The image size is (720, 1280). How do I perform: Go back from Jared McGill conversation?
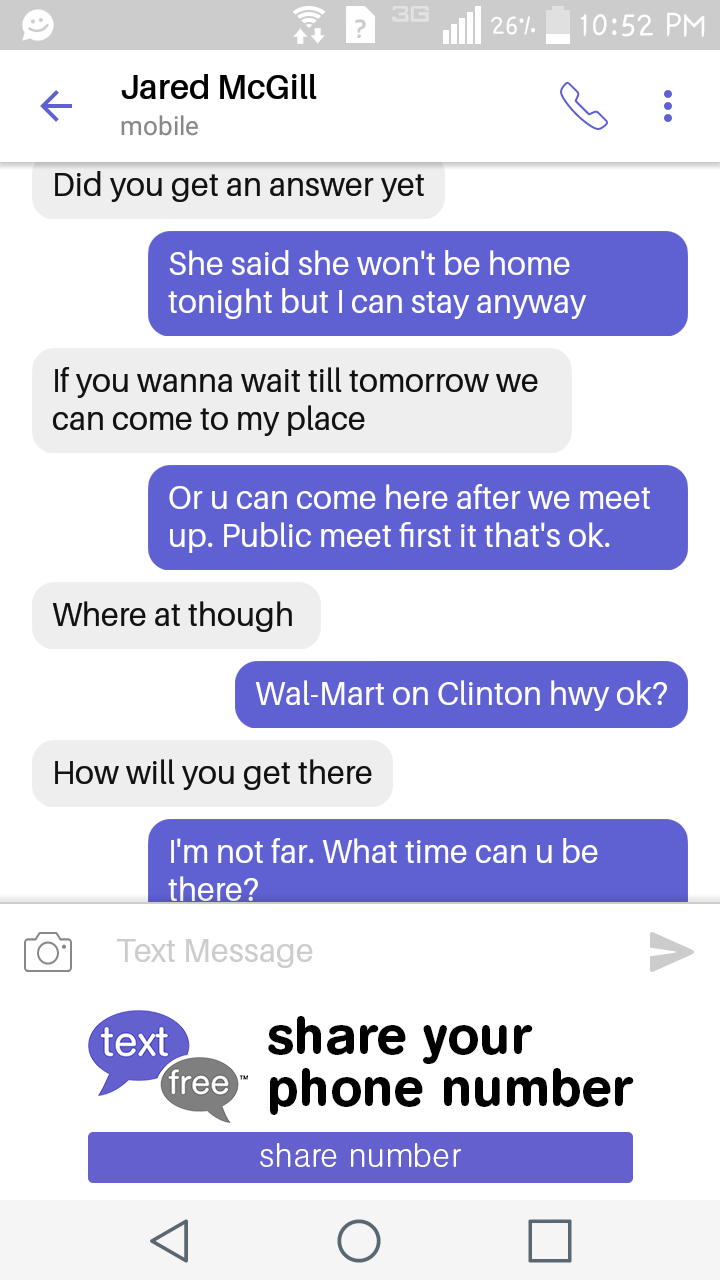pos(56,105)
